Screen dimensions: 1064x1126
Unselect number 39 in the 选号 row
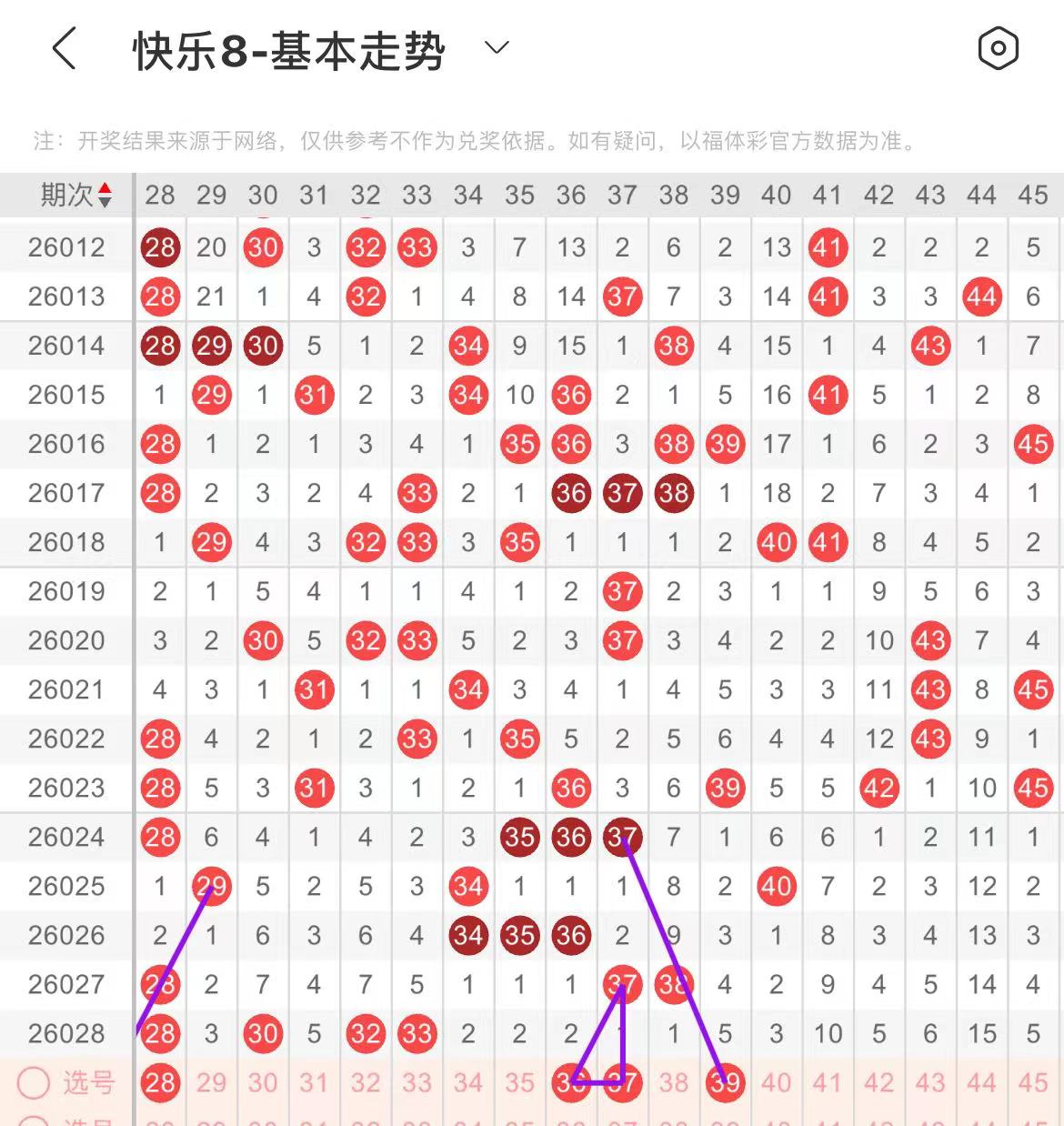click(725, 1082)
